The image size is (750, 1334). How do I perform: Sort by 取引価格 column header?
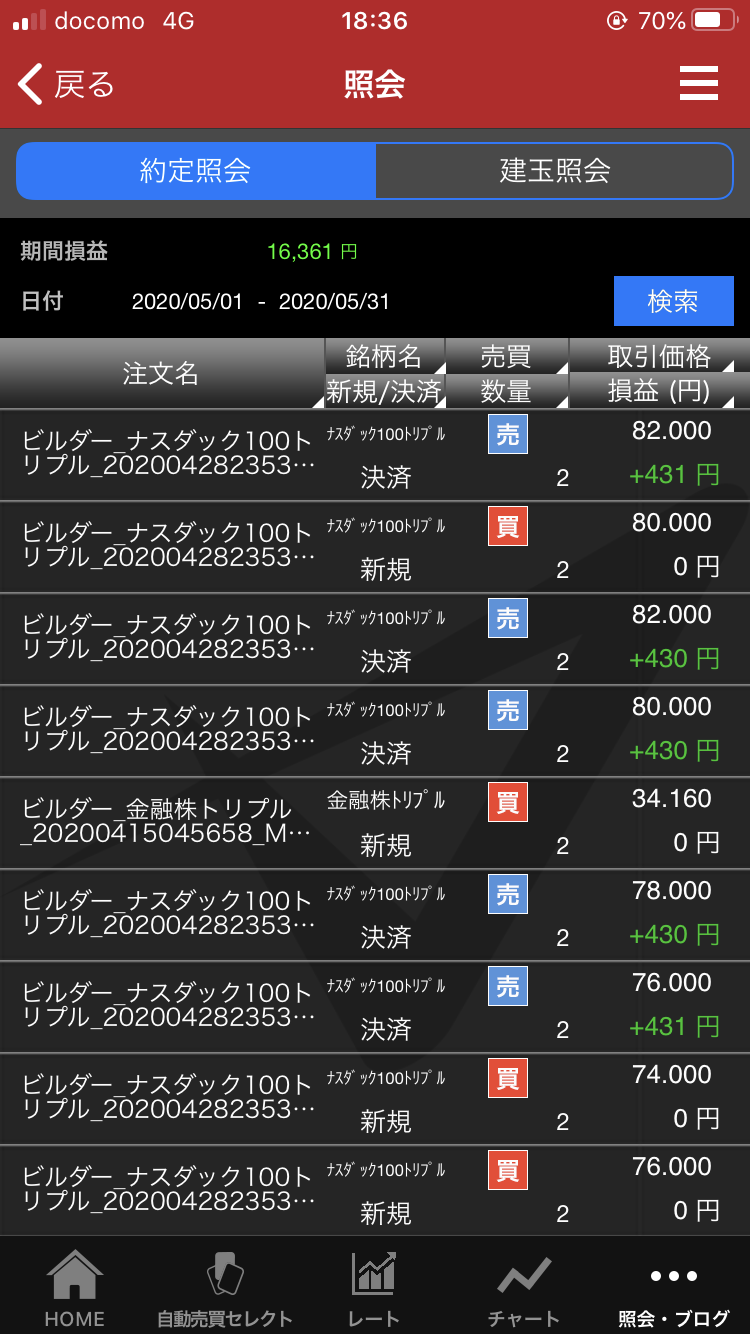(x=659, y=356)
